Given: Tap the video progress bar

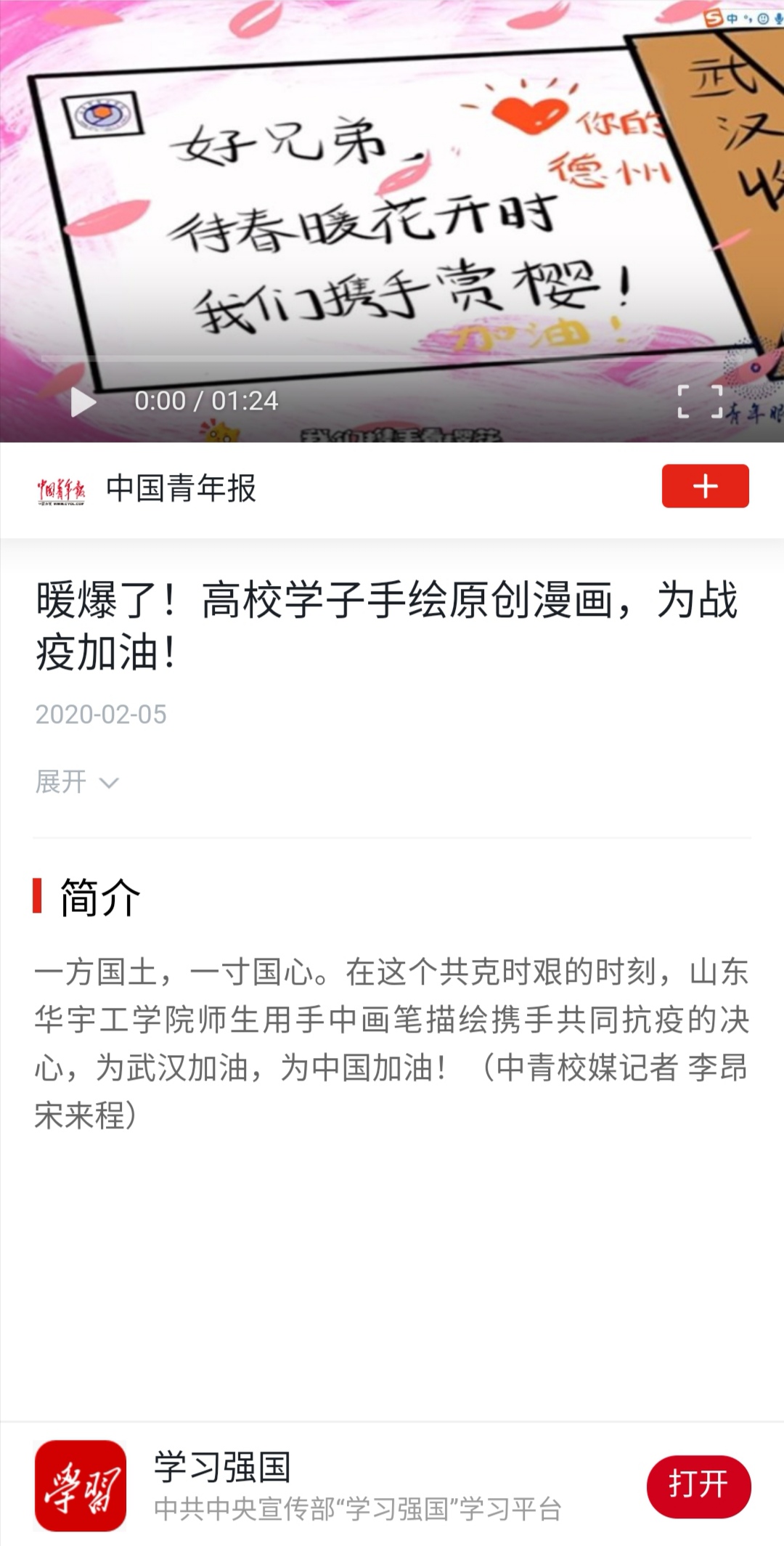Looking at the screenshot, I should [392, 359].
